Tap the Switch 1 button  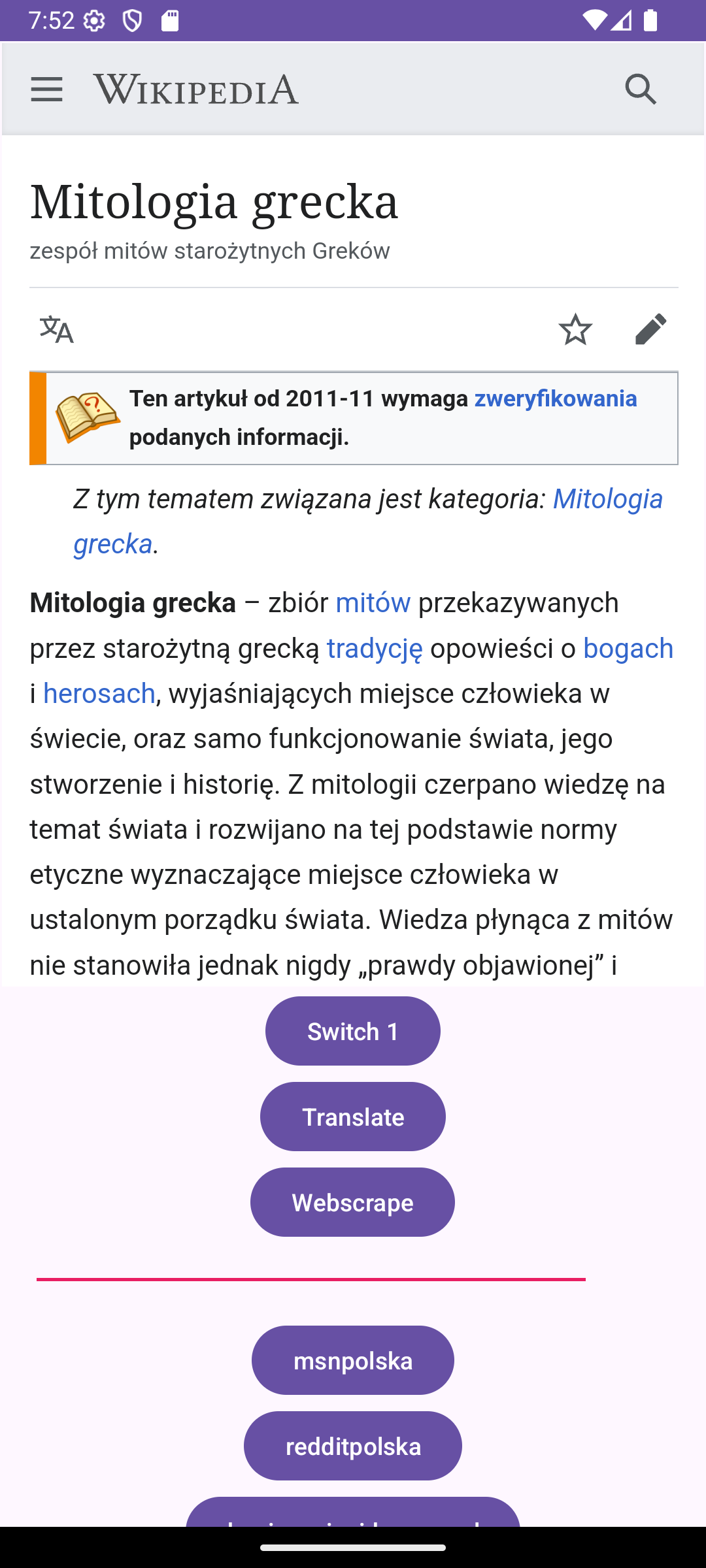[353, 1031]
